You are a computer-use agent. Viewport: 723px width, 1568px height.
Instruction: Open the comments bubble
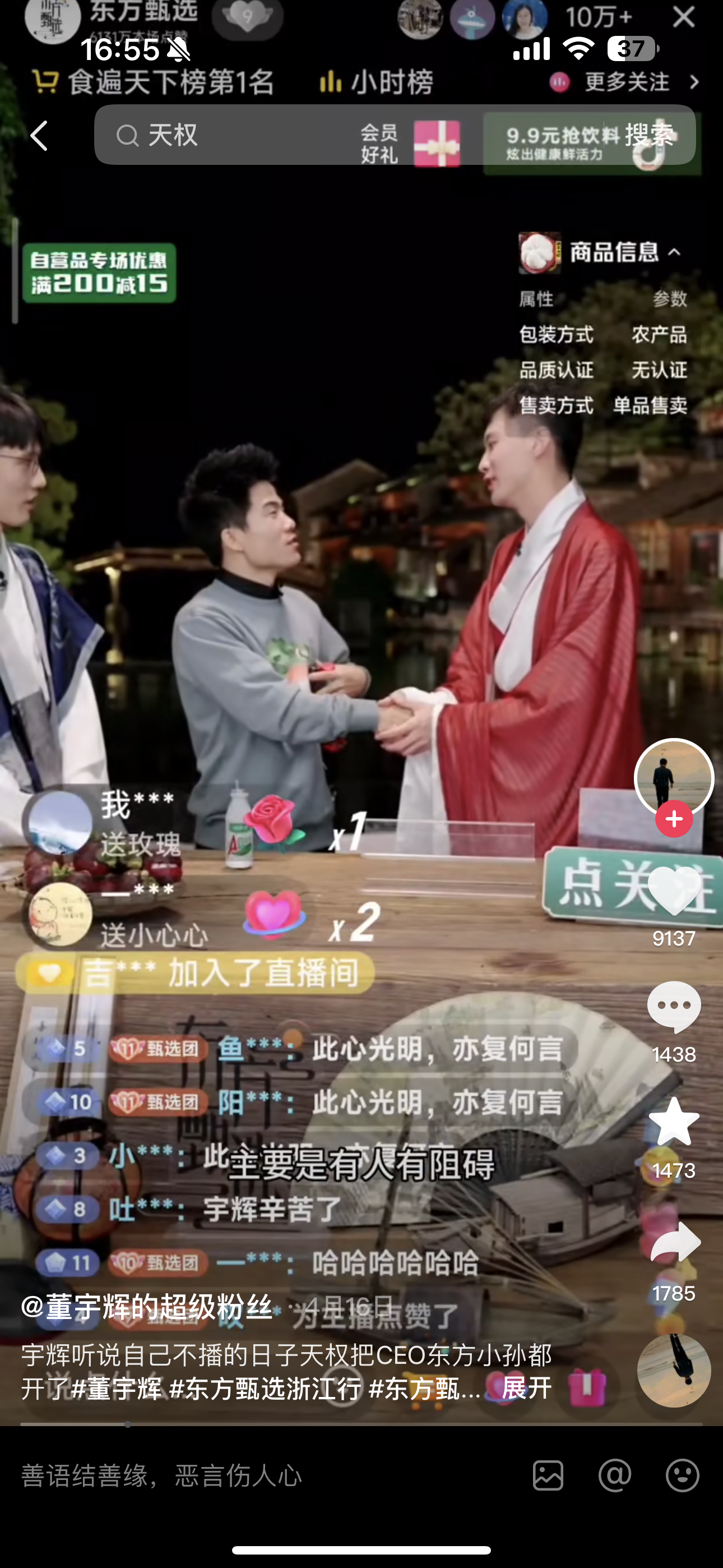click(x=674, y=1007)
